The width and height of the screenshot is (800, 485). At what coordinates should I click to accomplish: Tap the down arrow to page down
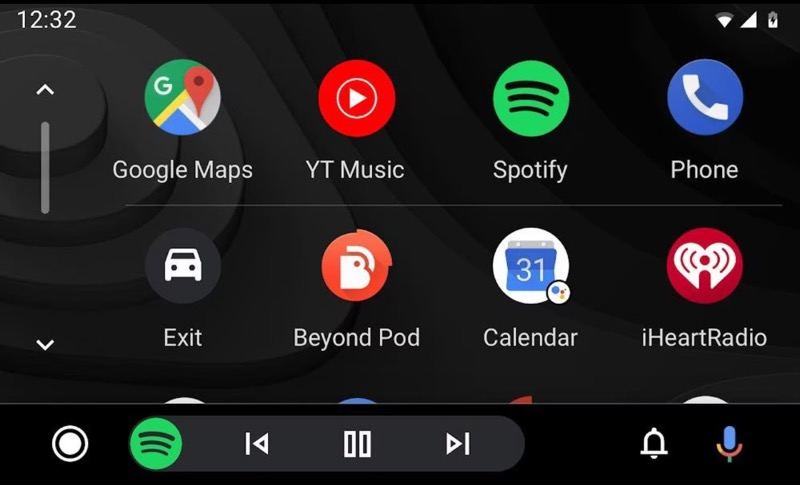tap(44, 345)
